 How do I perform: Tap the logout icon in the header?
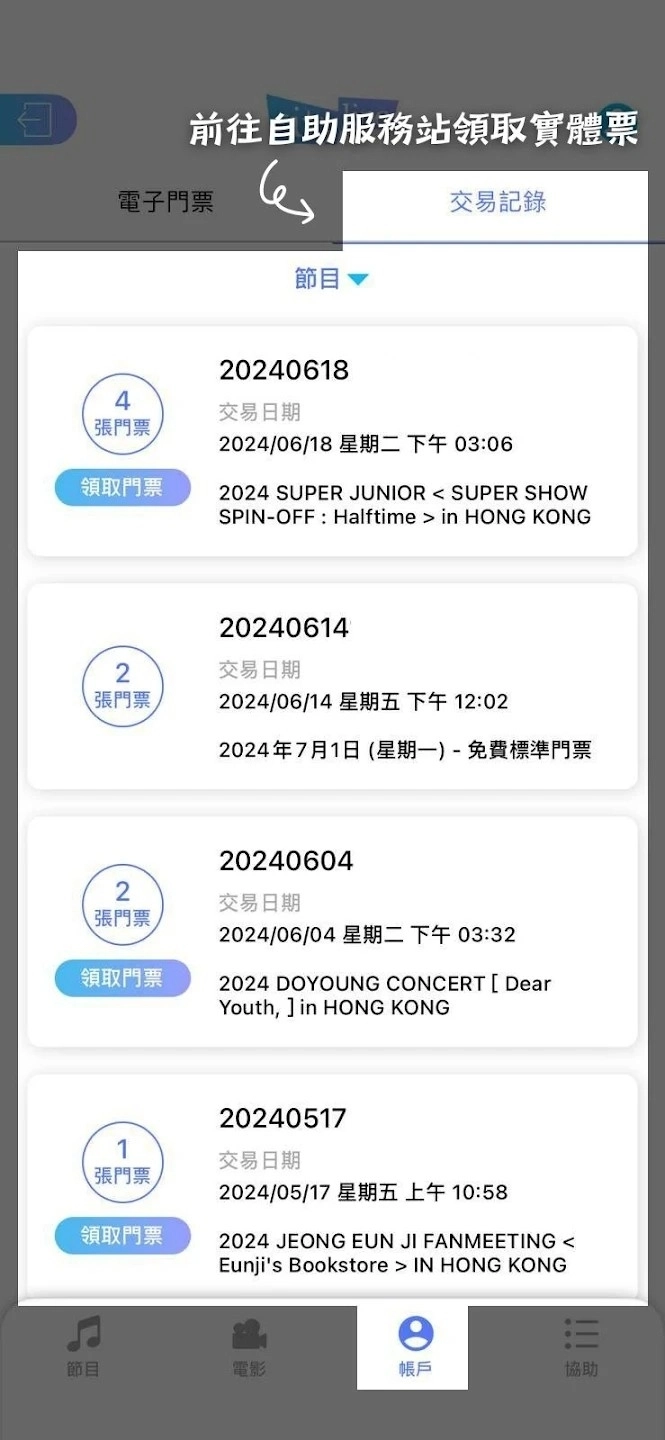coord(35,120)
